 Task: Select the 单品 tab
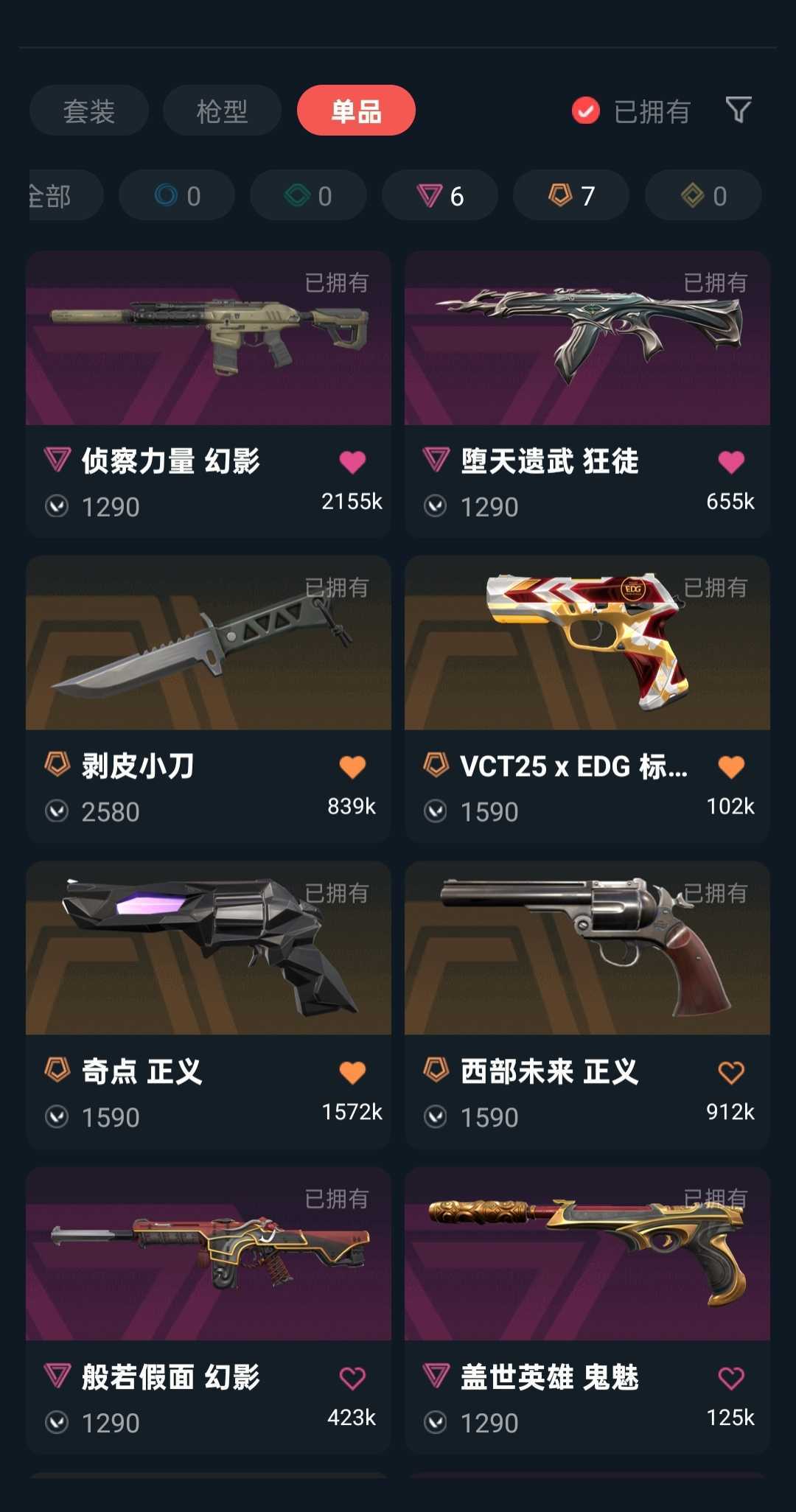coord(356,111)
